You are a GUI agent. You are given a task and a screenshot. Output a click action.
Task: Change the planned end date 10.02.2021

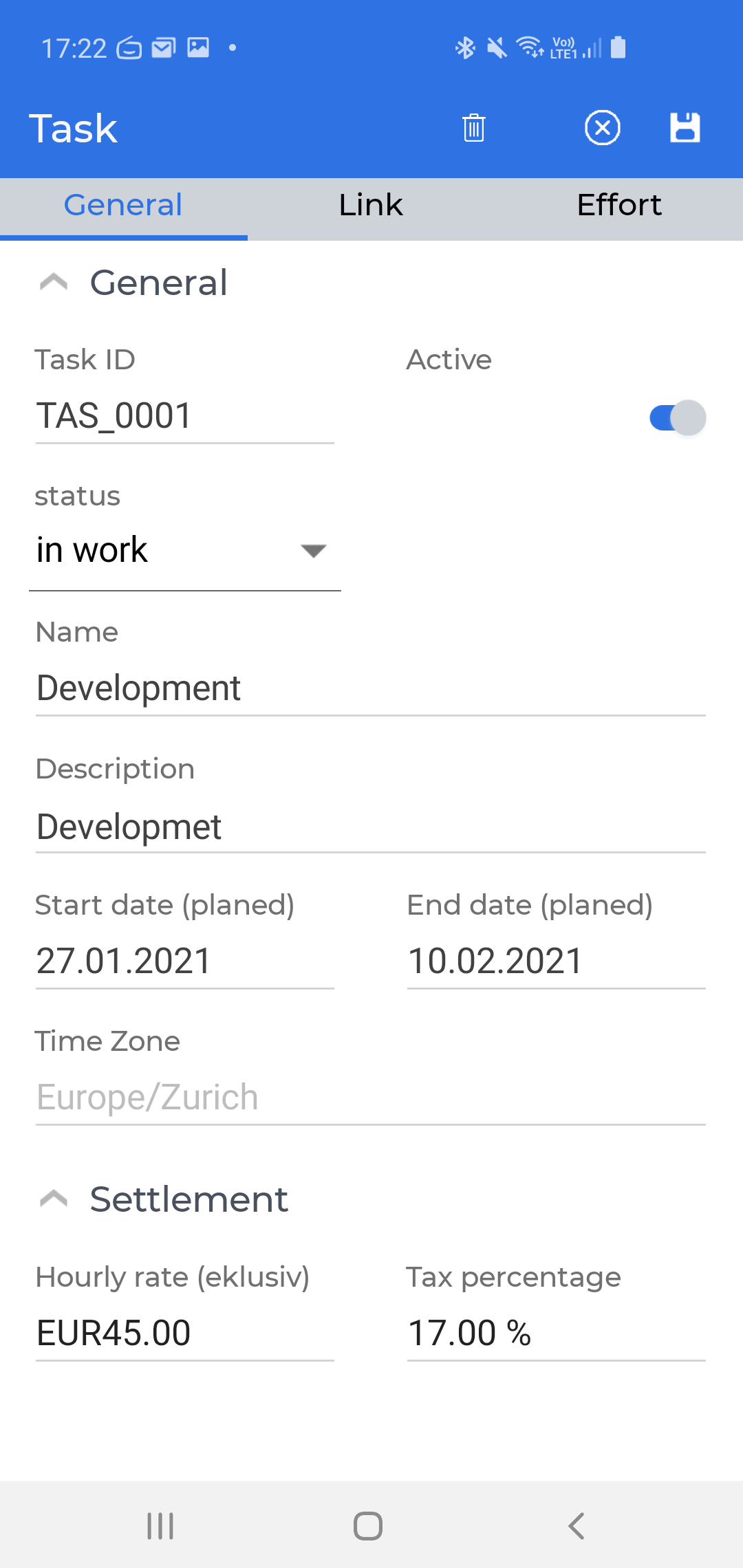(557, 962)
